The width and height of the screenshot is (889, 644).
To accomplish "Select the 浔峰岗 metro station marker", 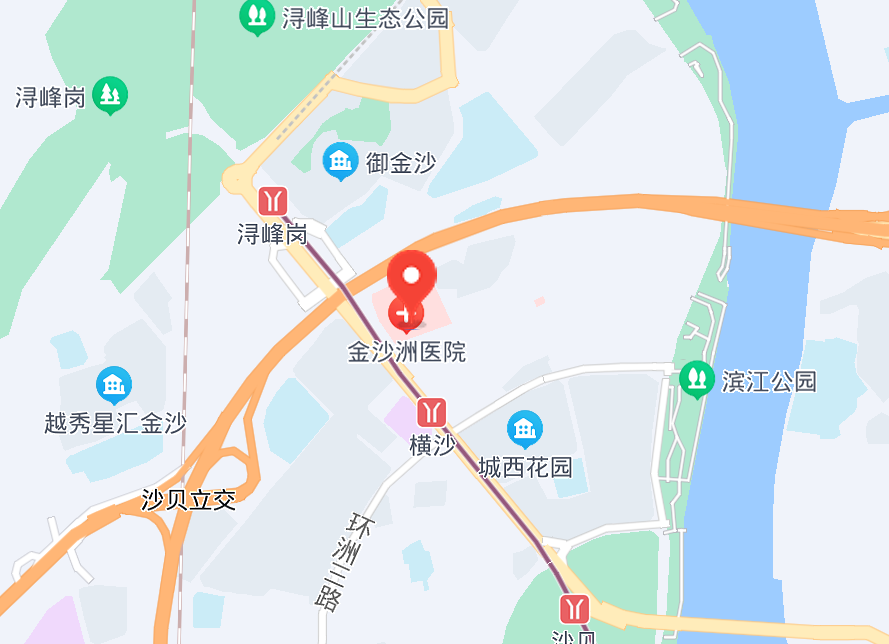I will coord(272,200).
